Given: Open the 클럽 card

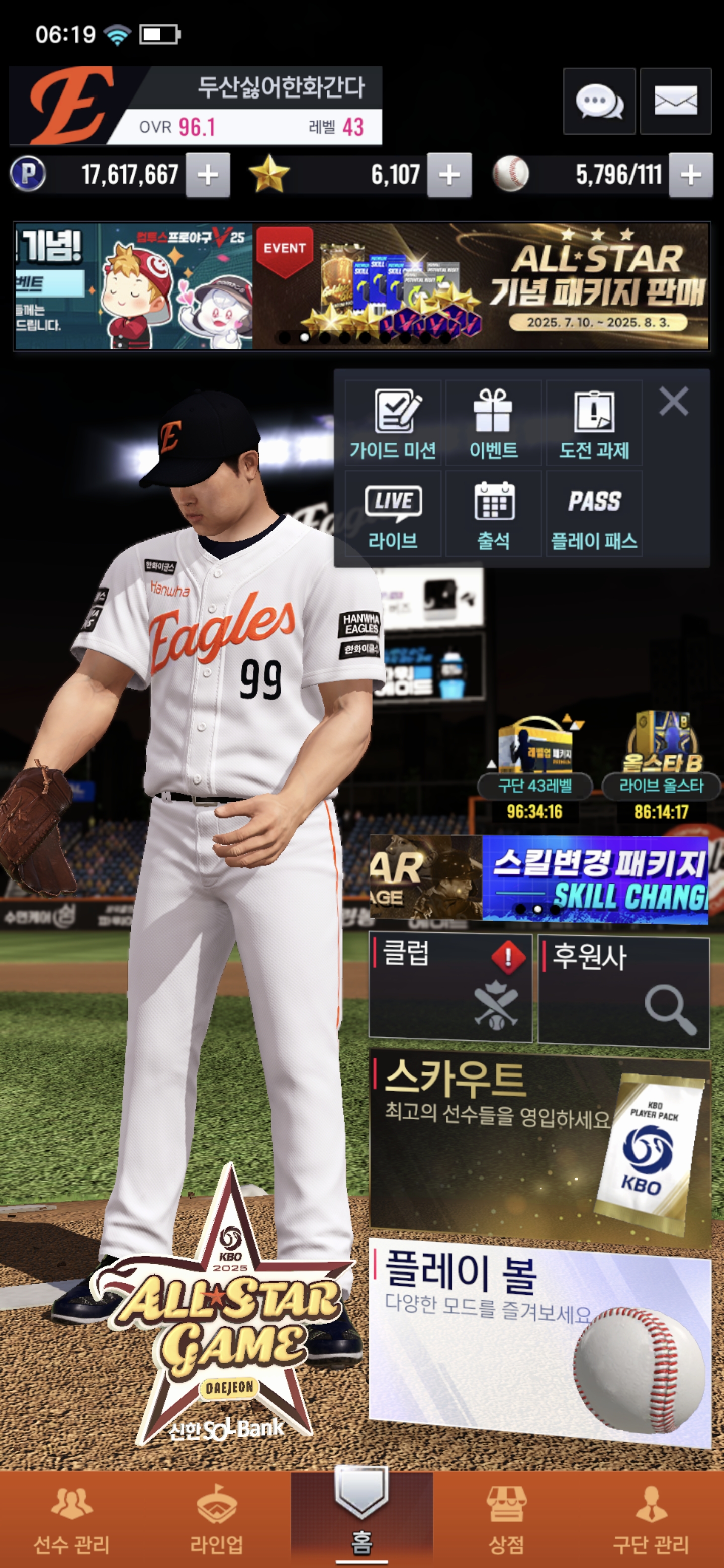Looking at the screenshot, I should pyautogui.click(x=450, y=988).
